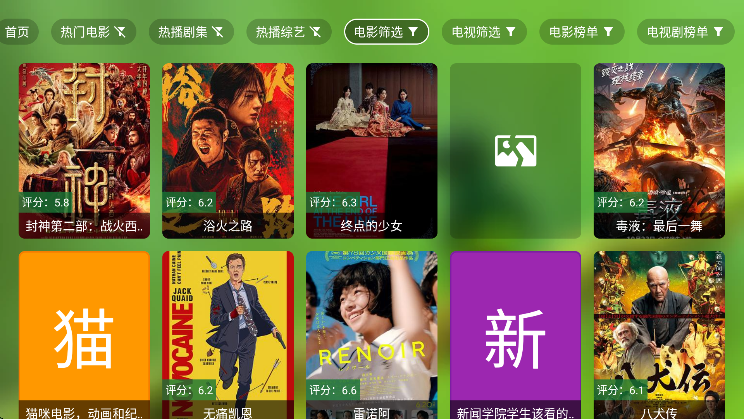
Task: Open 毒液:最后一舞 movie
Action: pyautogui.click(x=659, y=150)
